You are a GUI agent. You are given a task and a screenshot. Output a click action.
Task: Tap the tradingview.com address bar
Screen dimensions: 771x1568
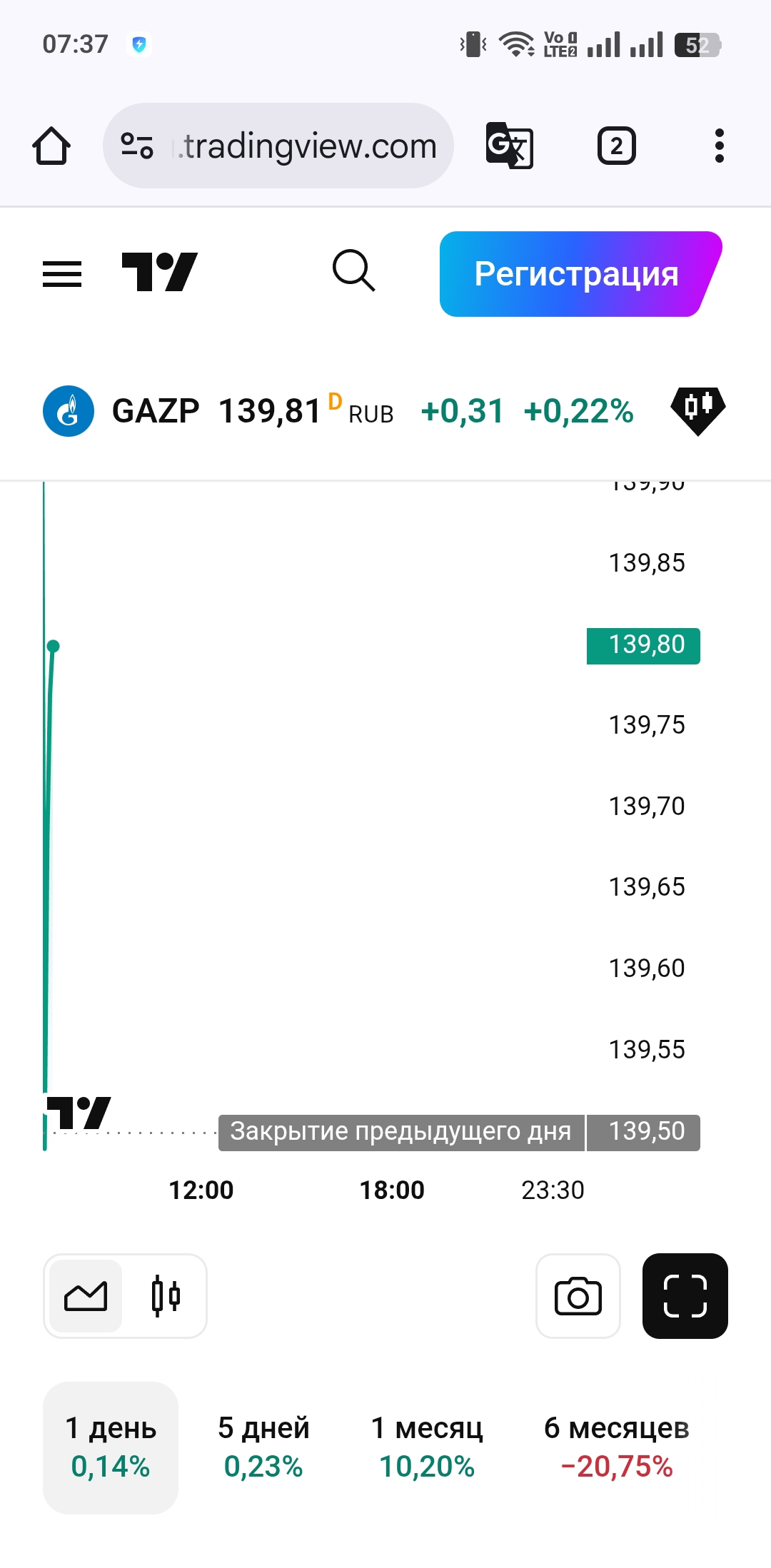(278, 146)
